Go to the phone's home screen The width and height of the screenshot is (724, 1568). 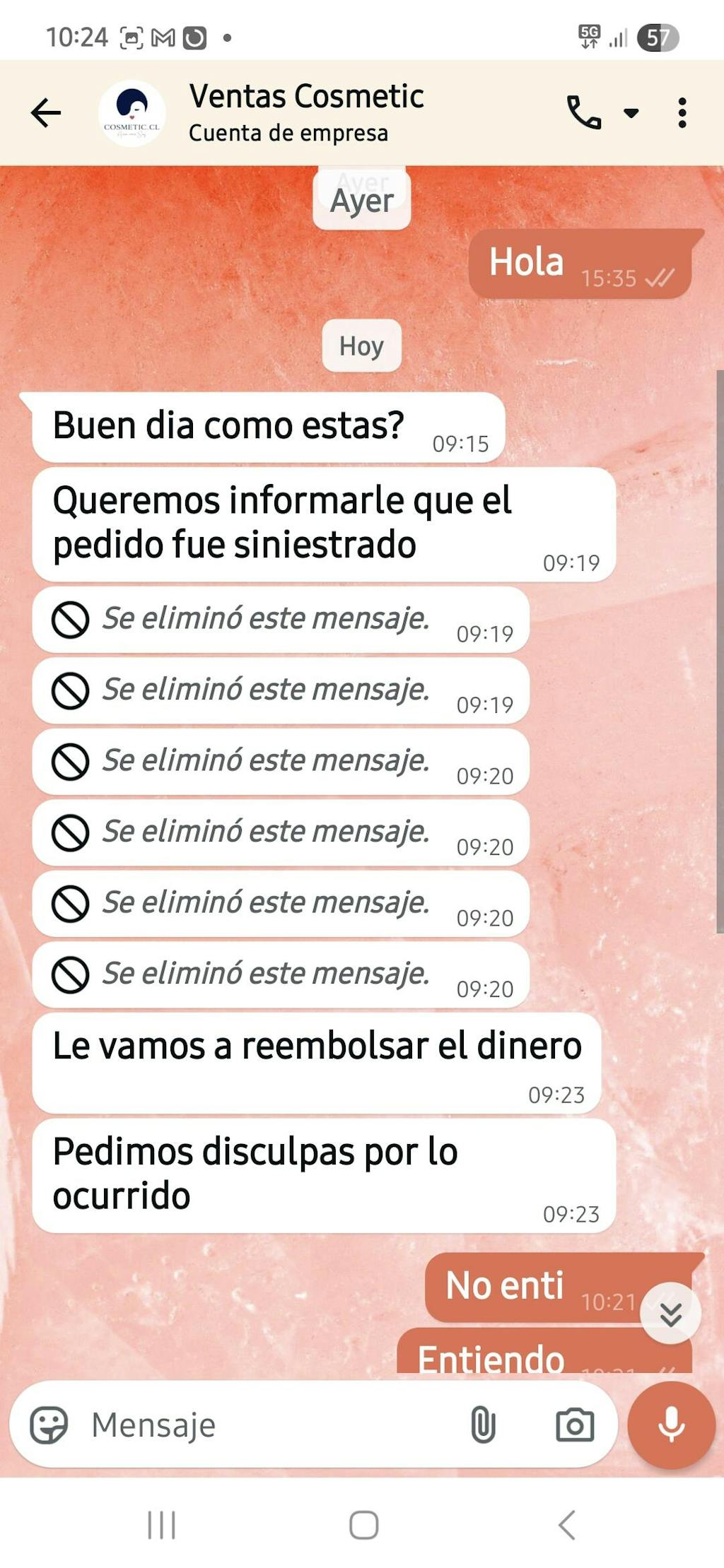[x=363, y=1525]
